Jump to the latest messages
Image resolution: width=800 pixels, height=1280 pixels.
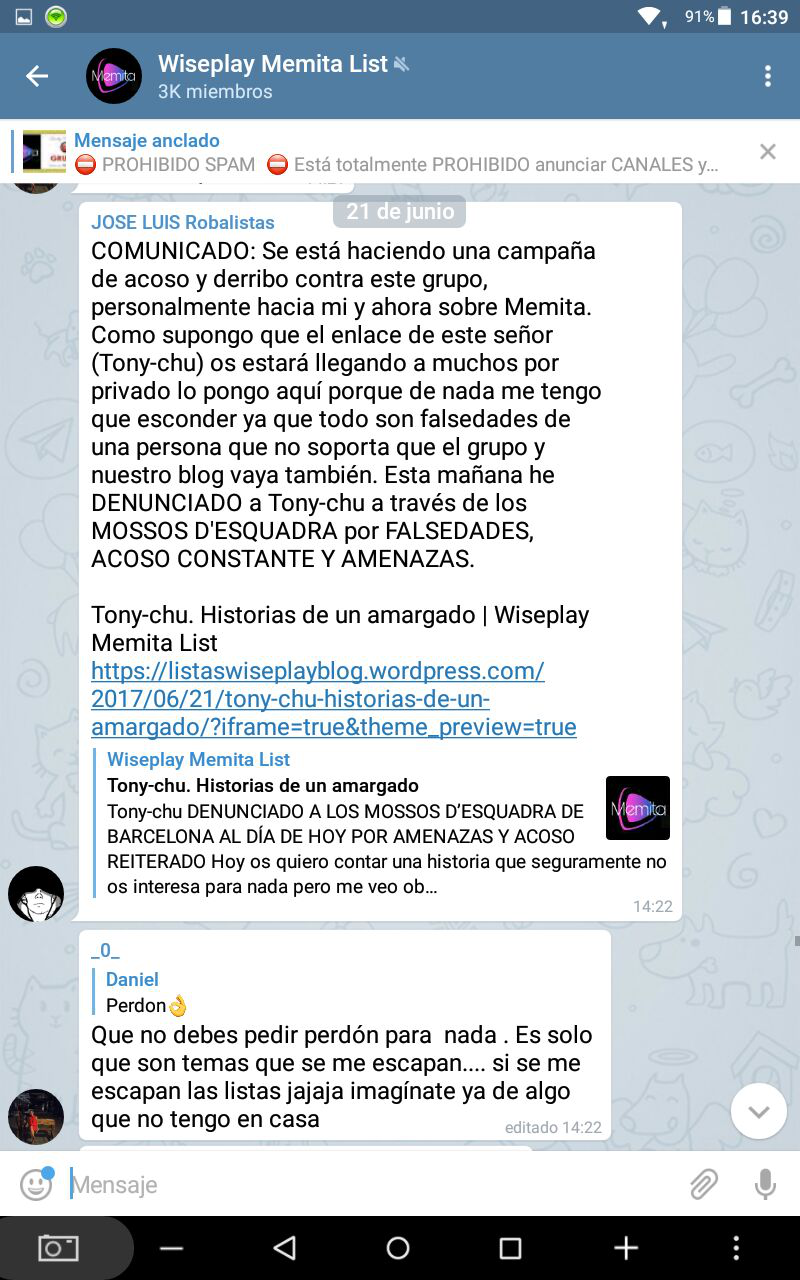(758, 1111)
